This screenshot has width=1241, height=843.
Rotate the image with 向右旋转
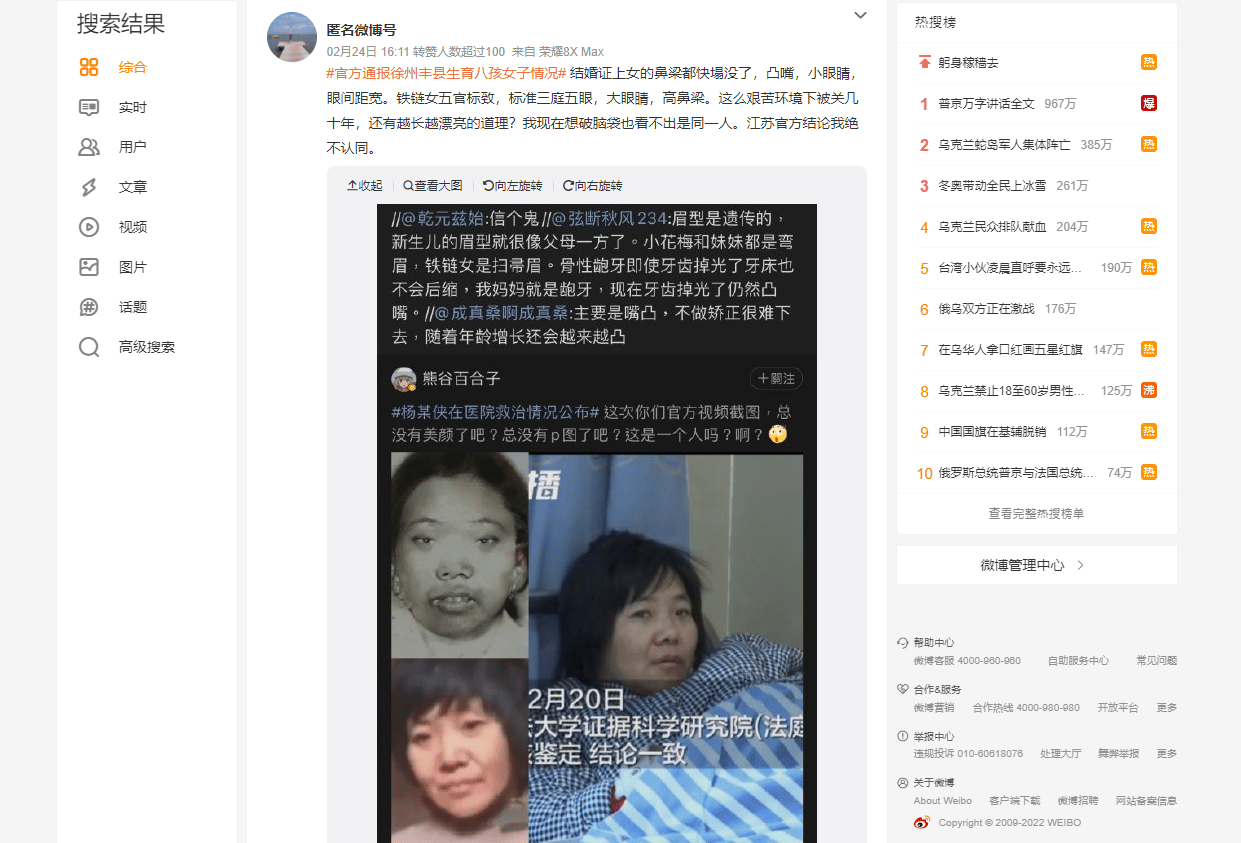click(x=593, y=186)
